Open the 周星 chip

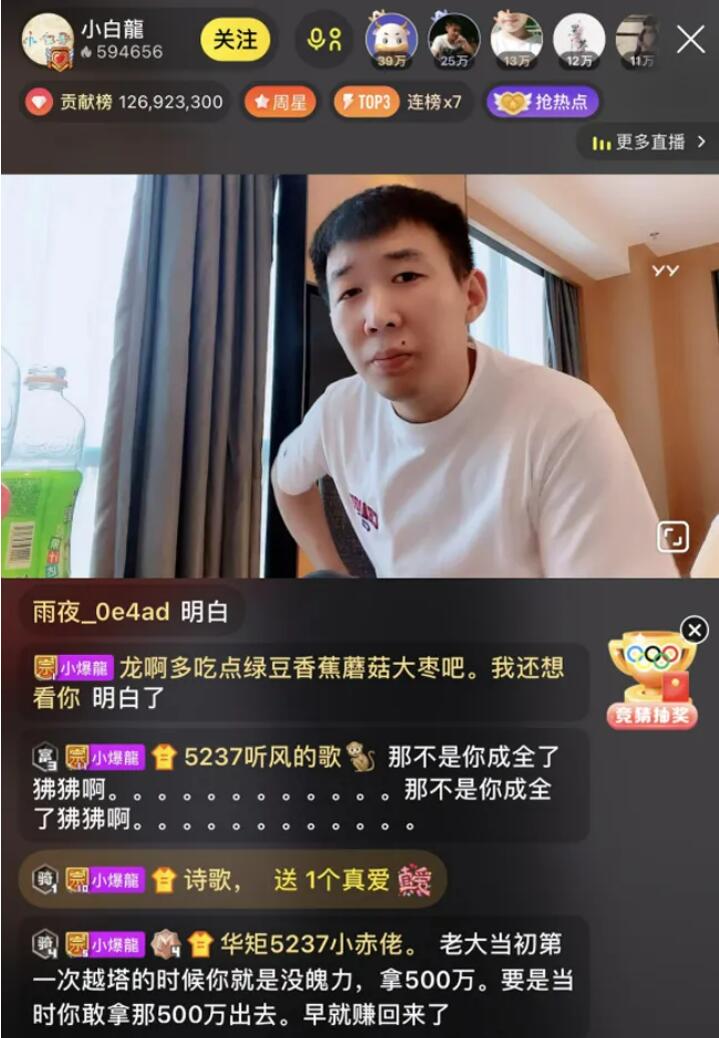point(280,102)
